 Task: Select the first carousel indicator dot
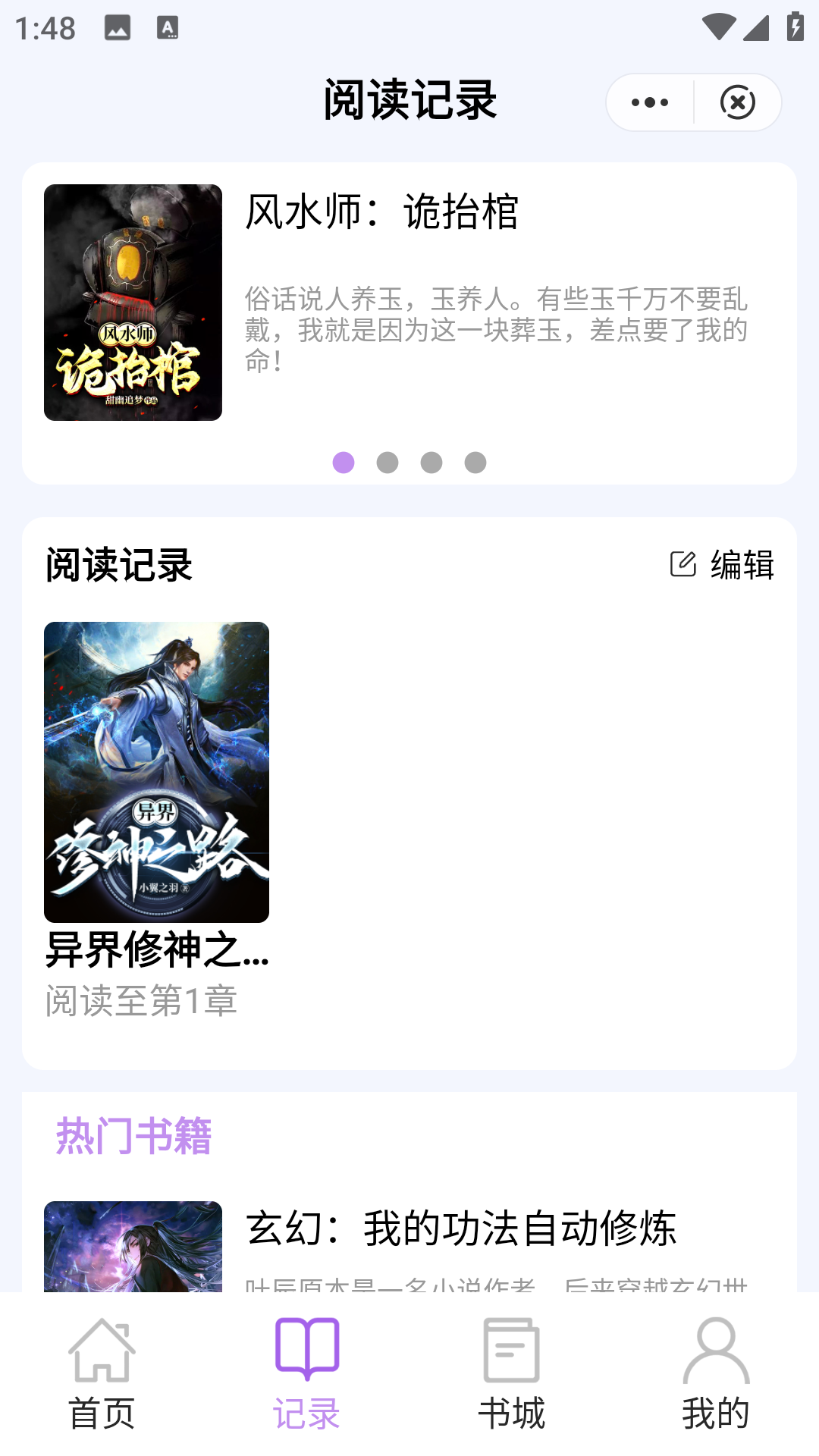344,463
